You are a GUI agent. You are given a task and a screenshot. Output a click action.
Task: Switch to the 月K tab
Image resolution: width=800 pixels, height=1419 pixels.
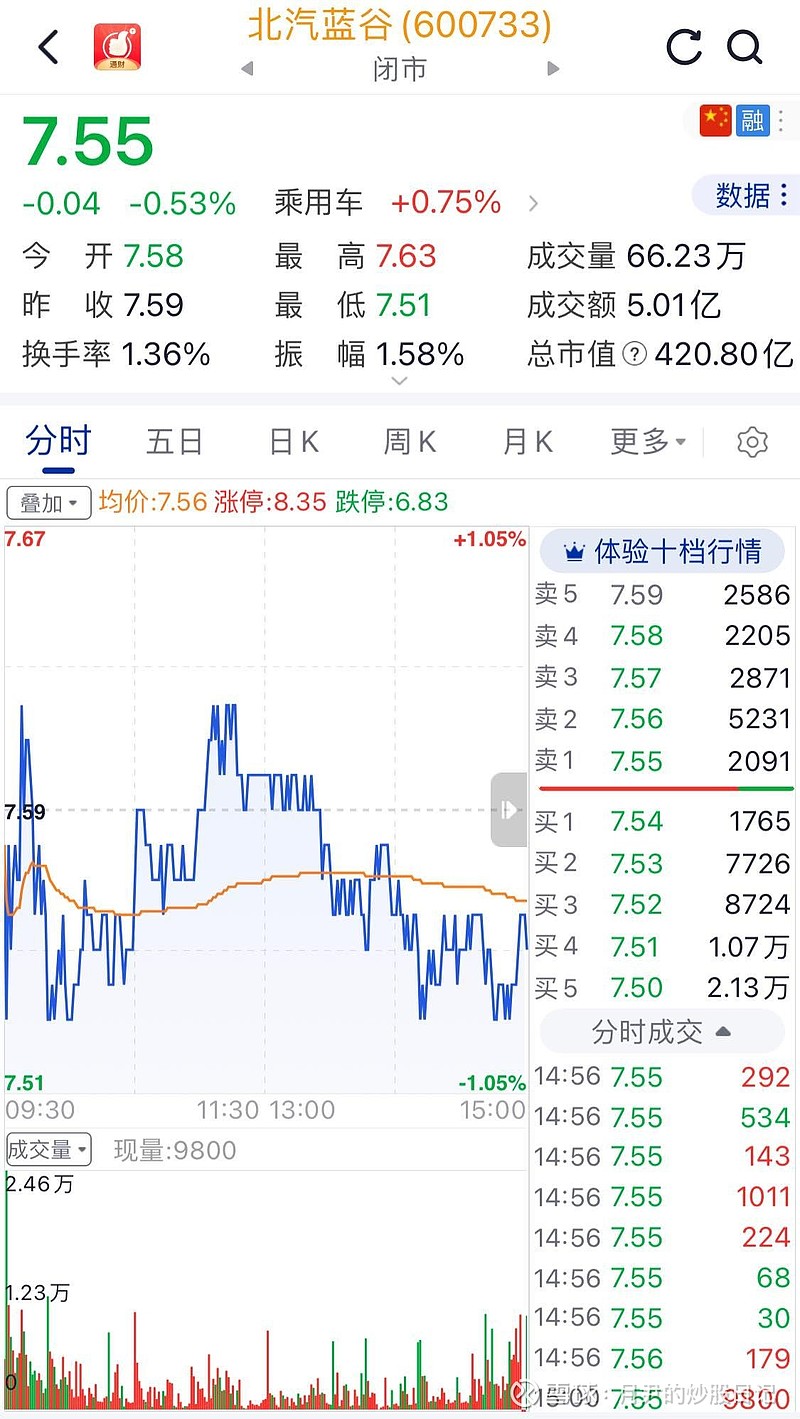(x=528, y=441)
